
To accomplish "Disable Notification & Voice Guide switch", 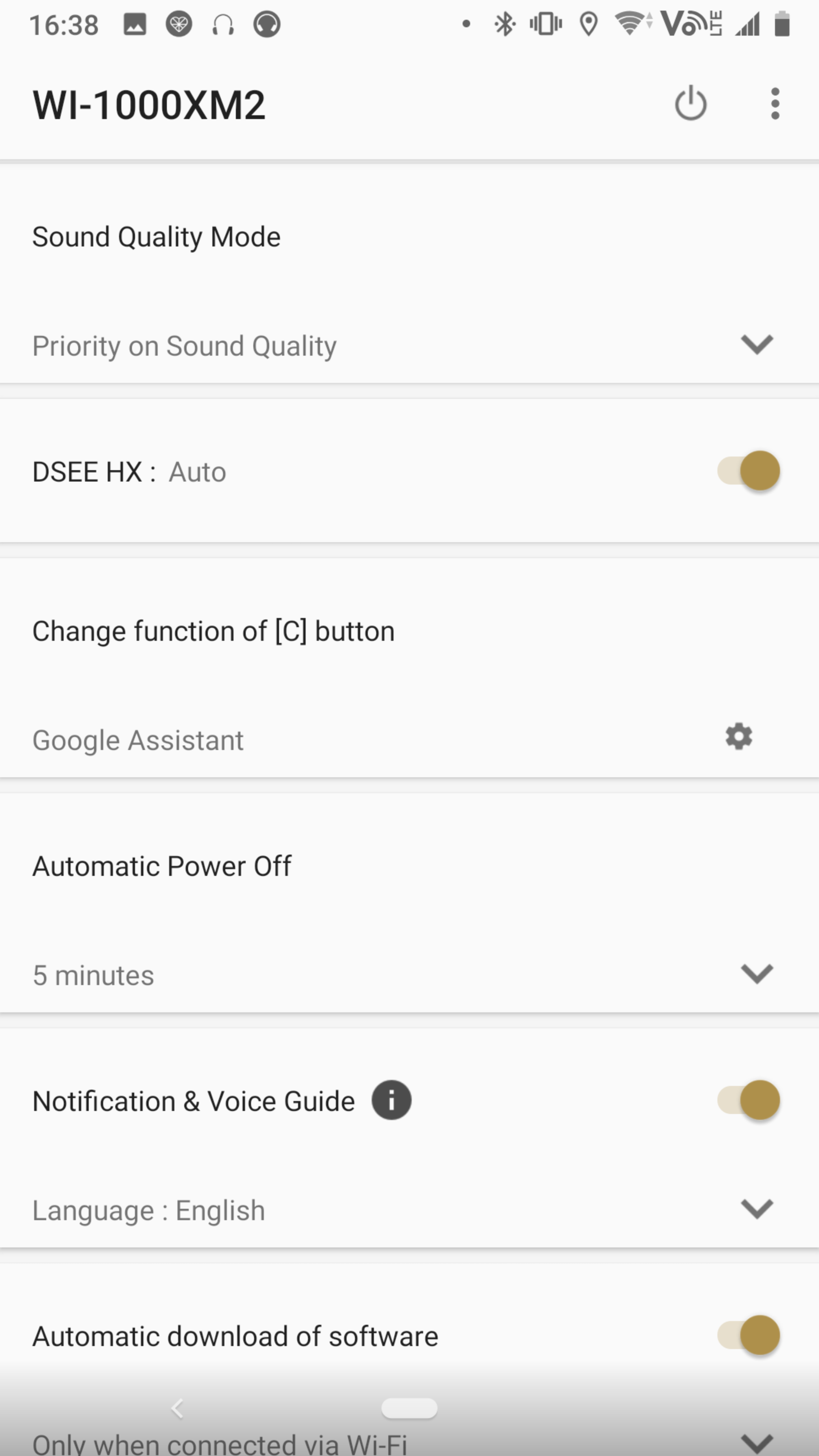I will click(x=749, y=1100).
